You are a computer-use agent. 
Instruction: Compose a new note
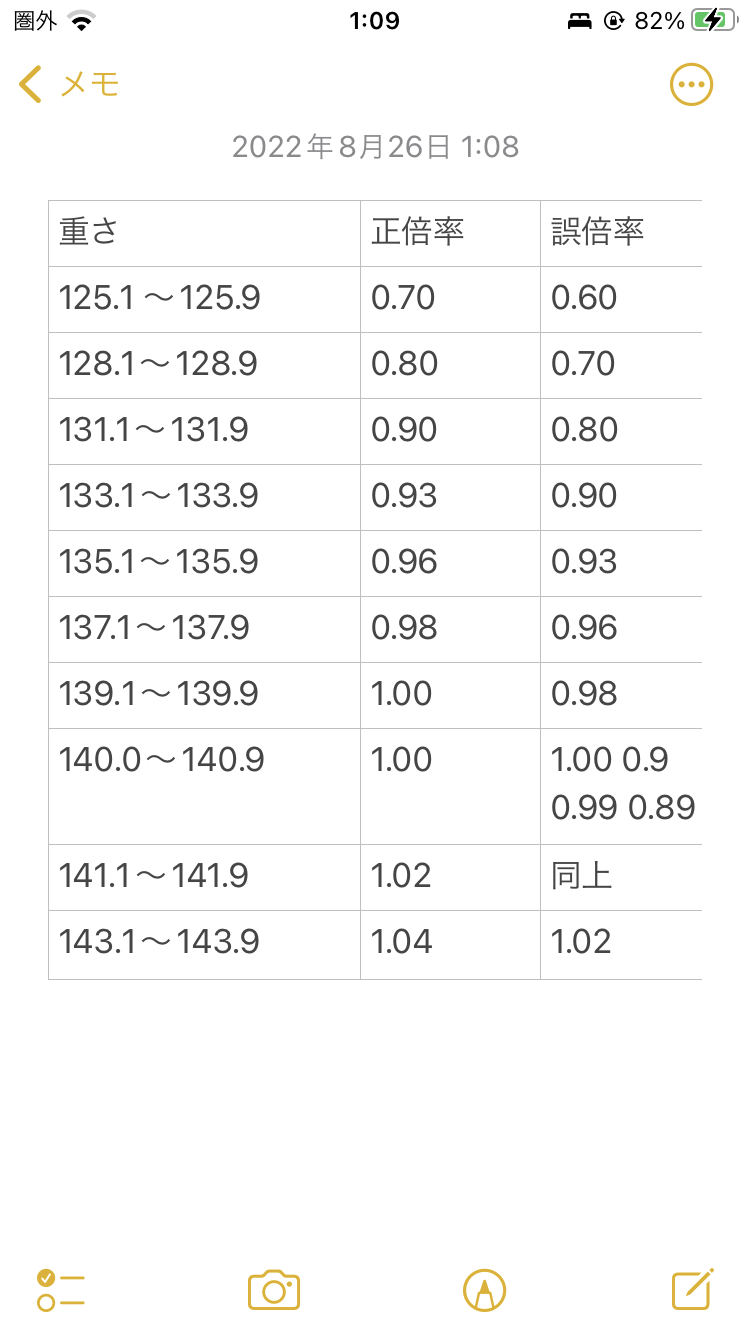click(x=692, y=1289)
